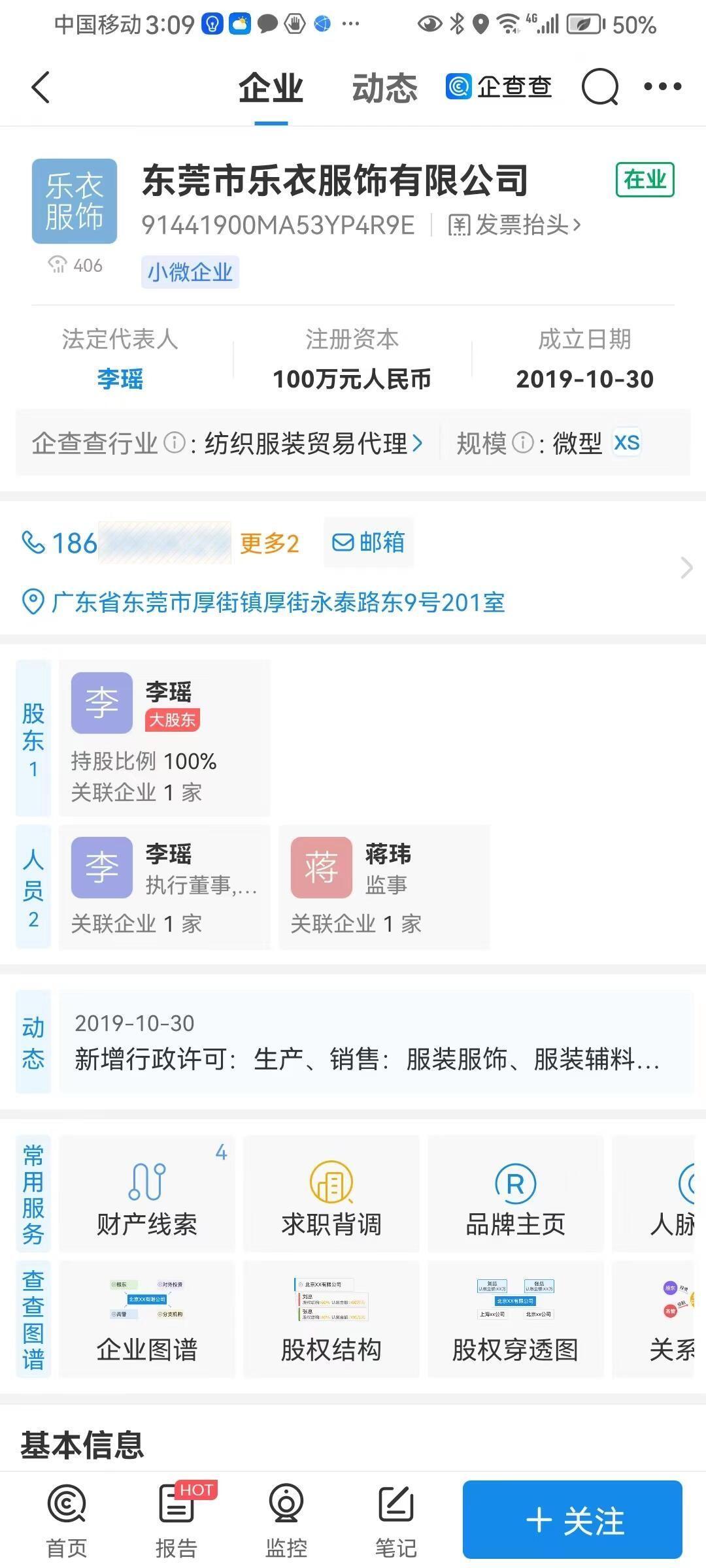
Task: Switch to the 动态 tab
Action: pyautogui.click(x=384, y=88)
